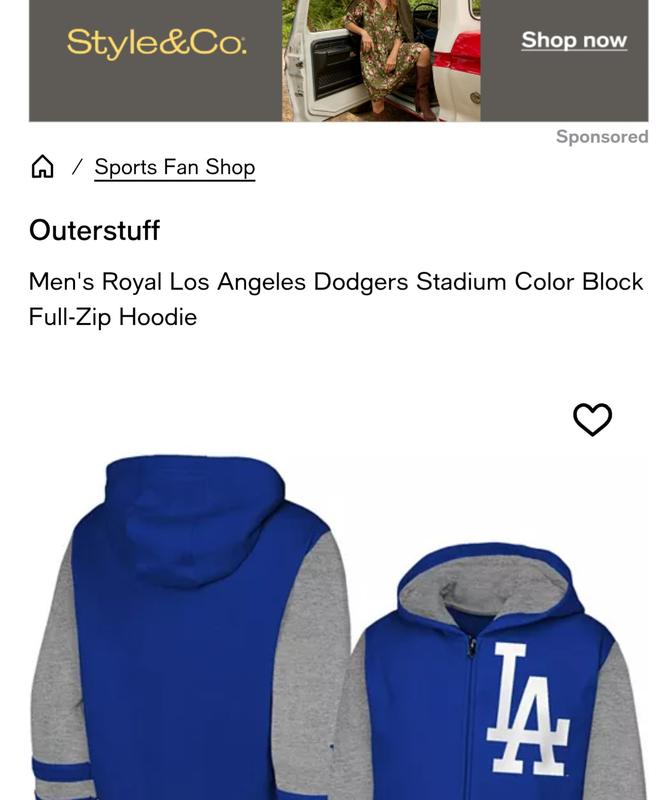The width and height of the screenshot is (667, 800).
Task: Go to the home breadcrumb icon
Action: pos(42,166)
